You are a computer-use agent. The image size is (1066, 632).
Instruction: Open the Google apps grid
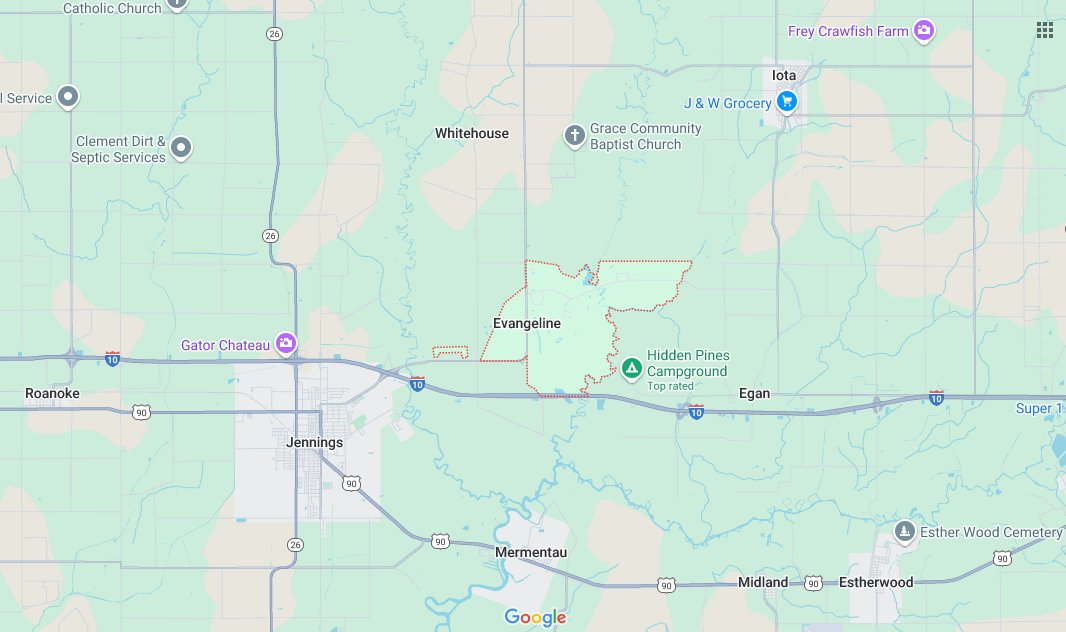1045,30
